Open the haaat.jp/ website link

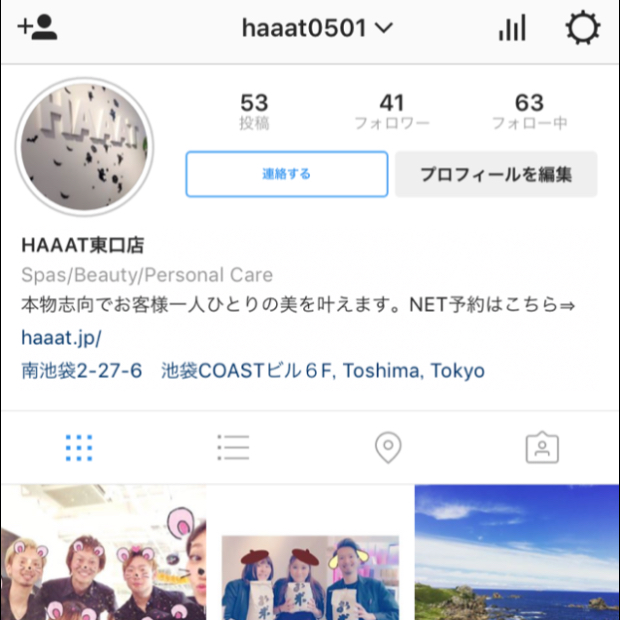61,337
